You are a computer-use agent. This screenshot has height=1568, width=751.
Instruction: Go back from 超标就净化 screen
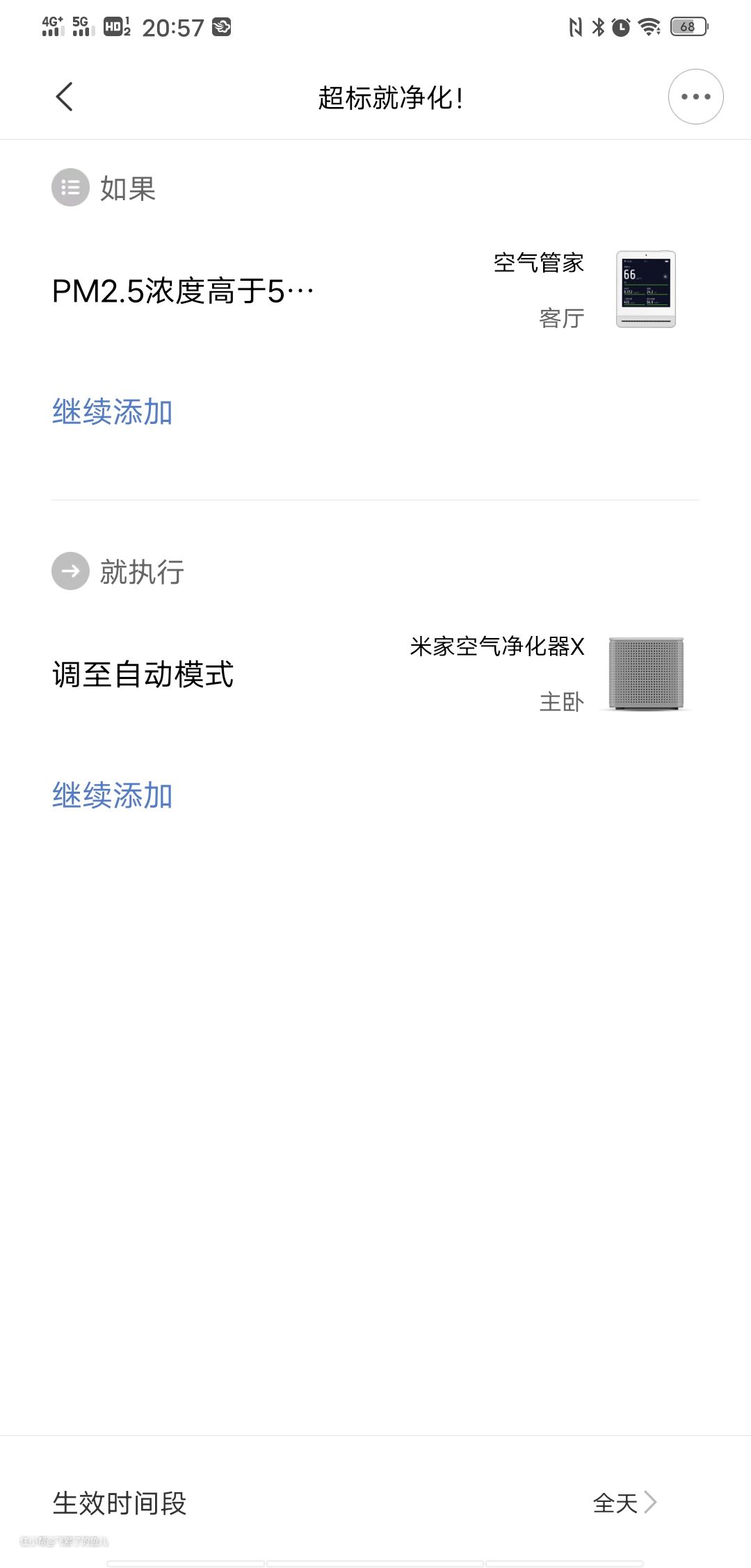tap(65, 97)
